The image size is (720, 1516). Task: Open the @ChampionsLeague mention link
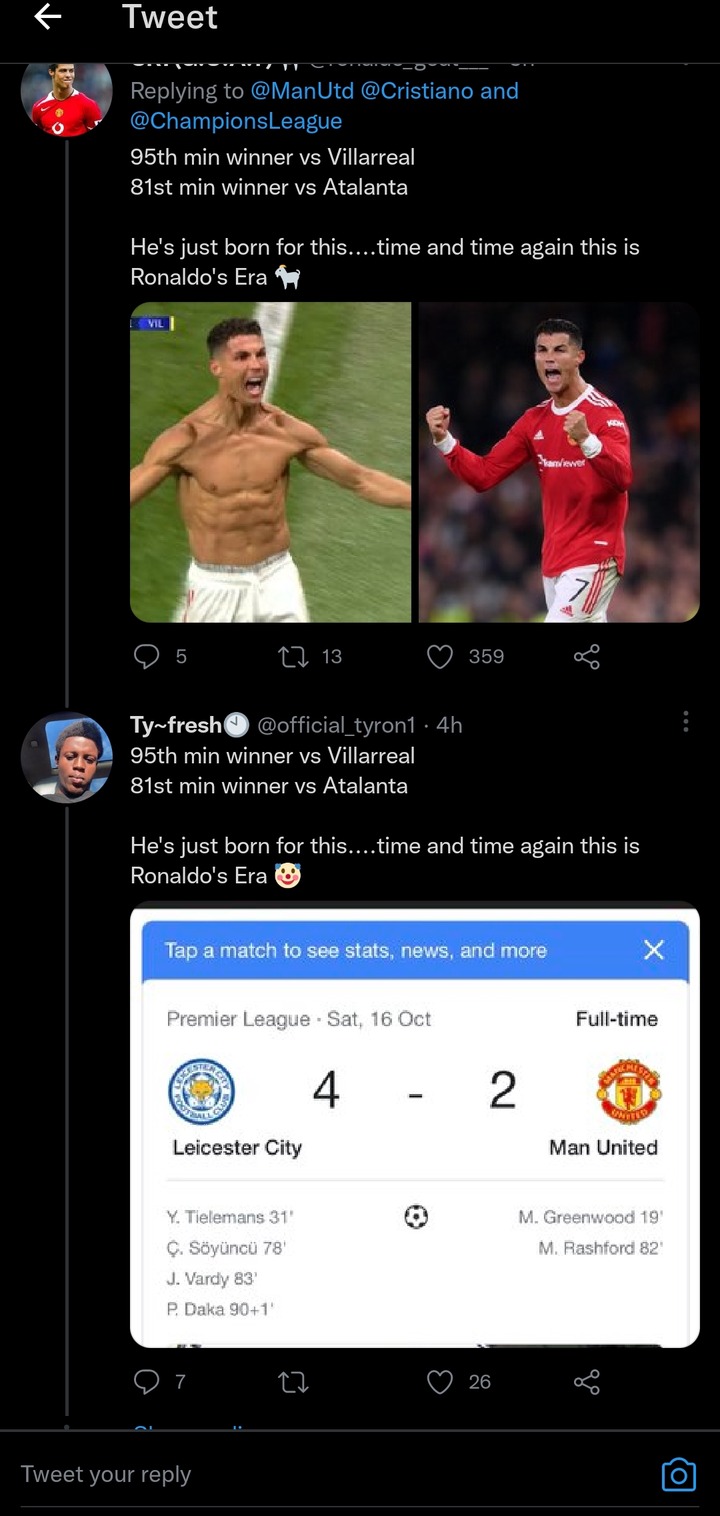[x=236, y=121]
